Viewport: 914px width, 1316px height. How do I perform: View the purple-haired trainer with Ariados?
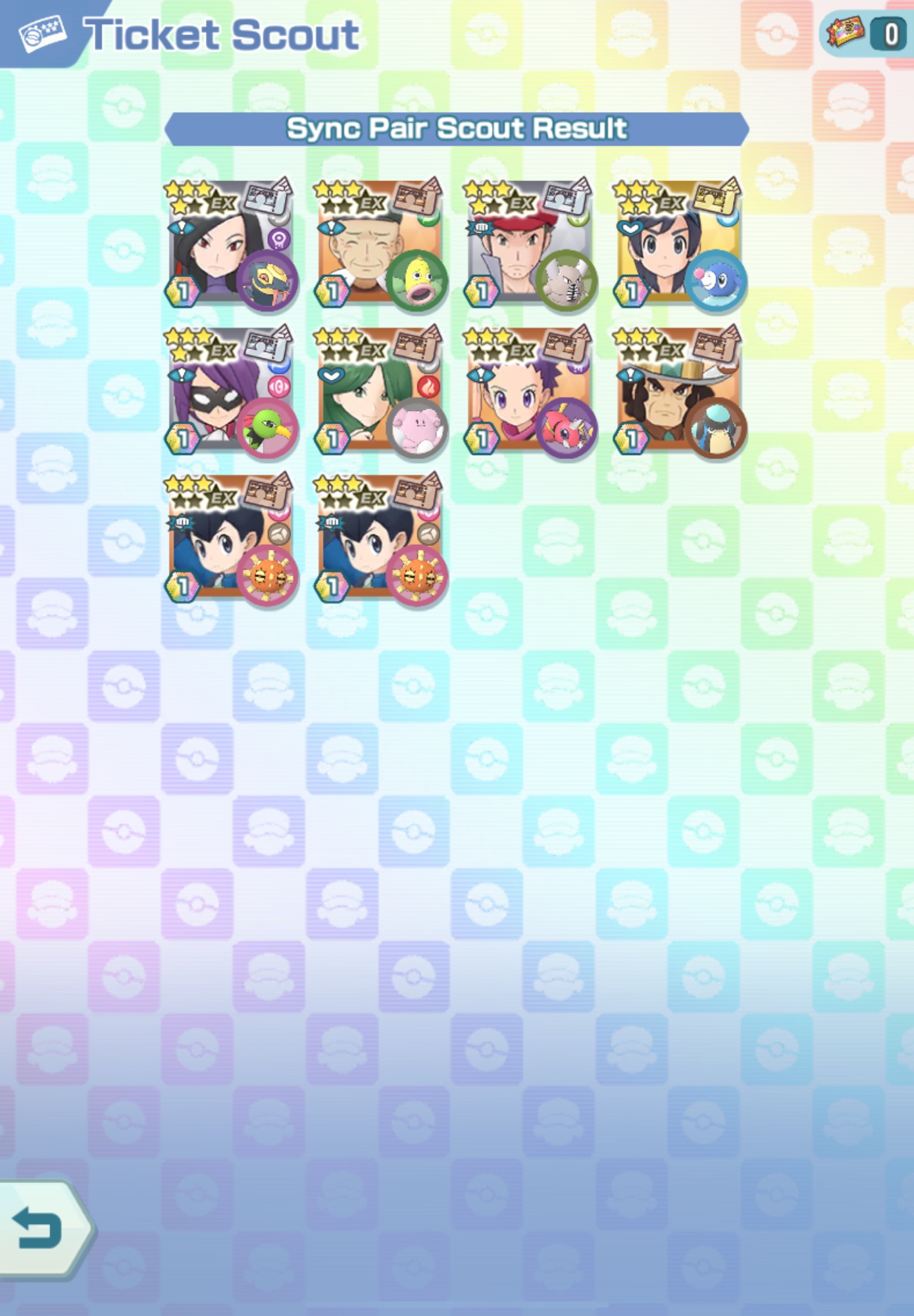[529, 392]
